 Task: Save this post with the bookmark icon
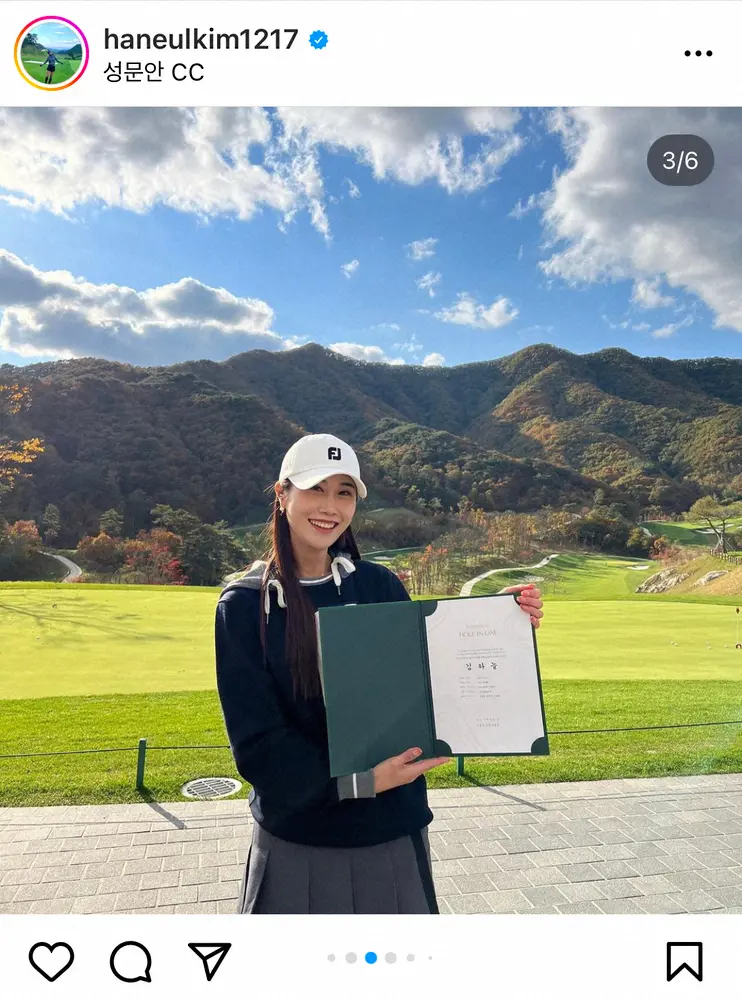pos(684,961)
